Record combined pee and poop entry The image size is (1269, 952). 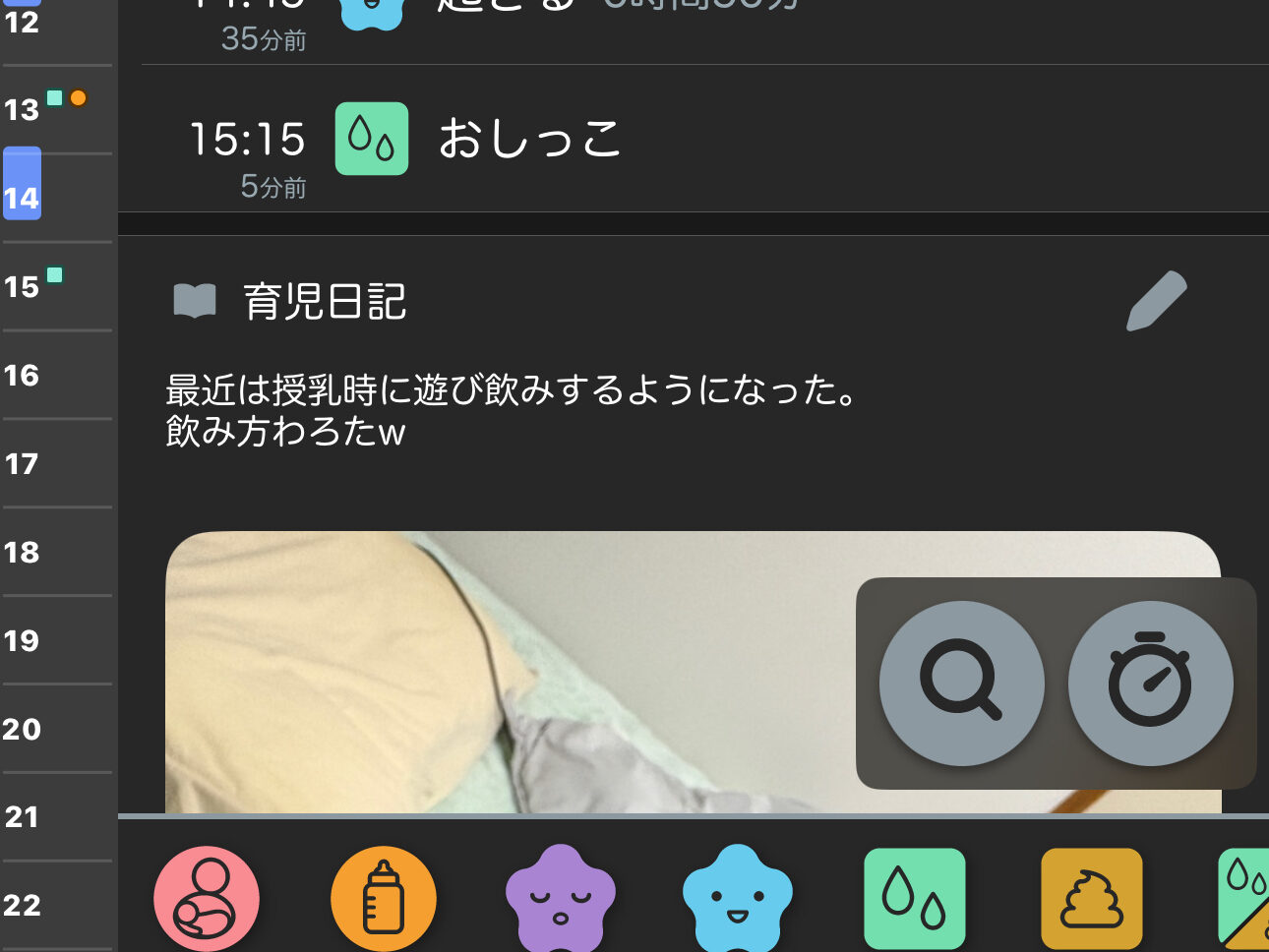[1244, 898]
